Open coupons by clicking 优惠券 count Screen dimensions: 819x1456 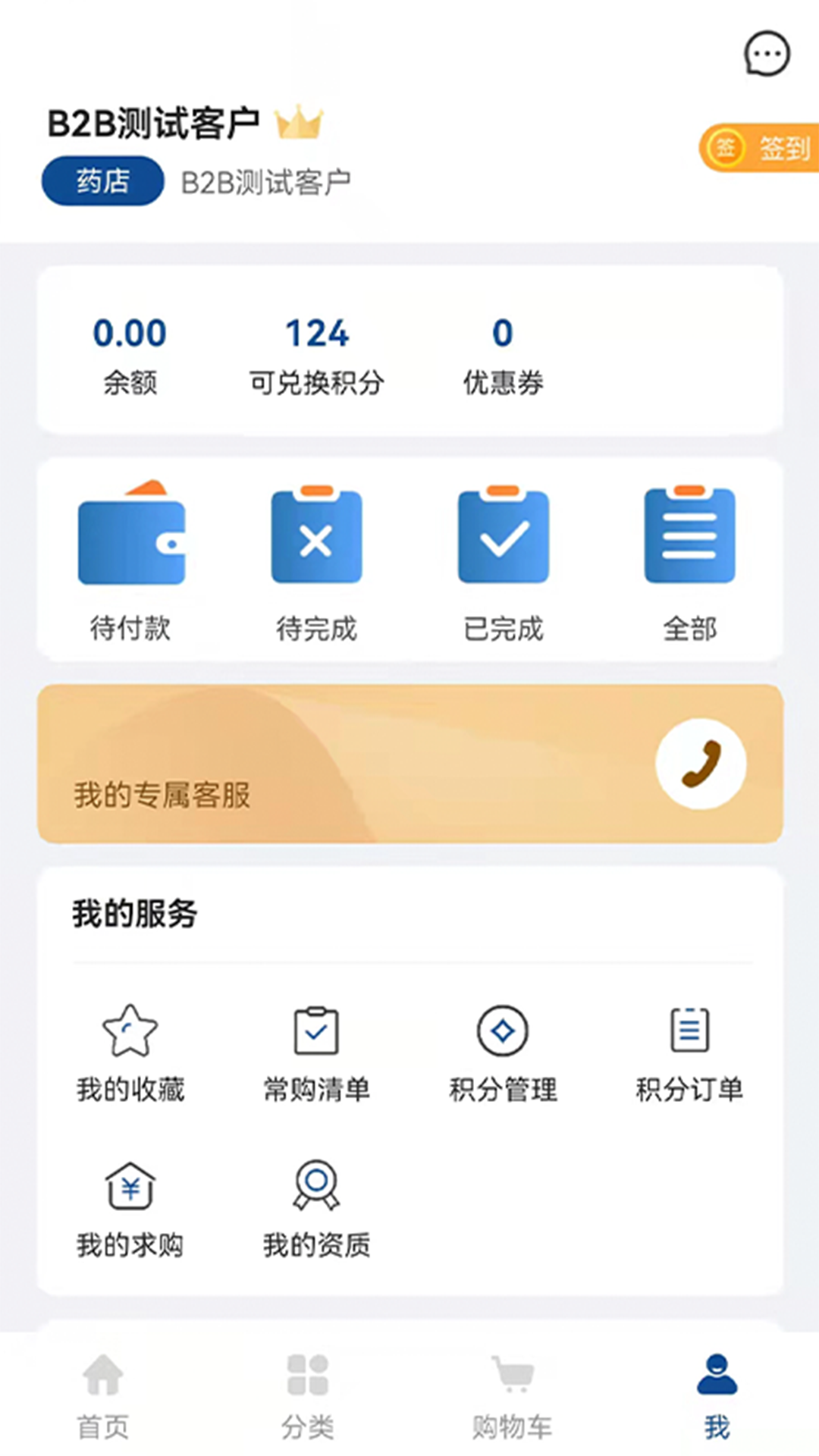point(503,334)
